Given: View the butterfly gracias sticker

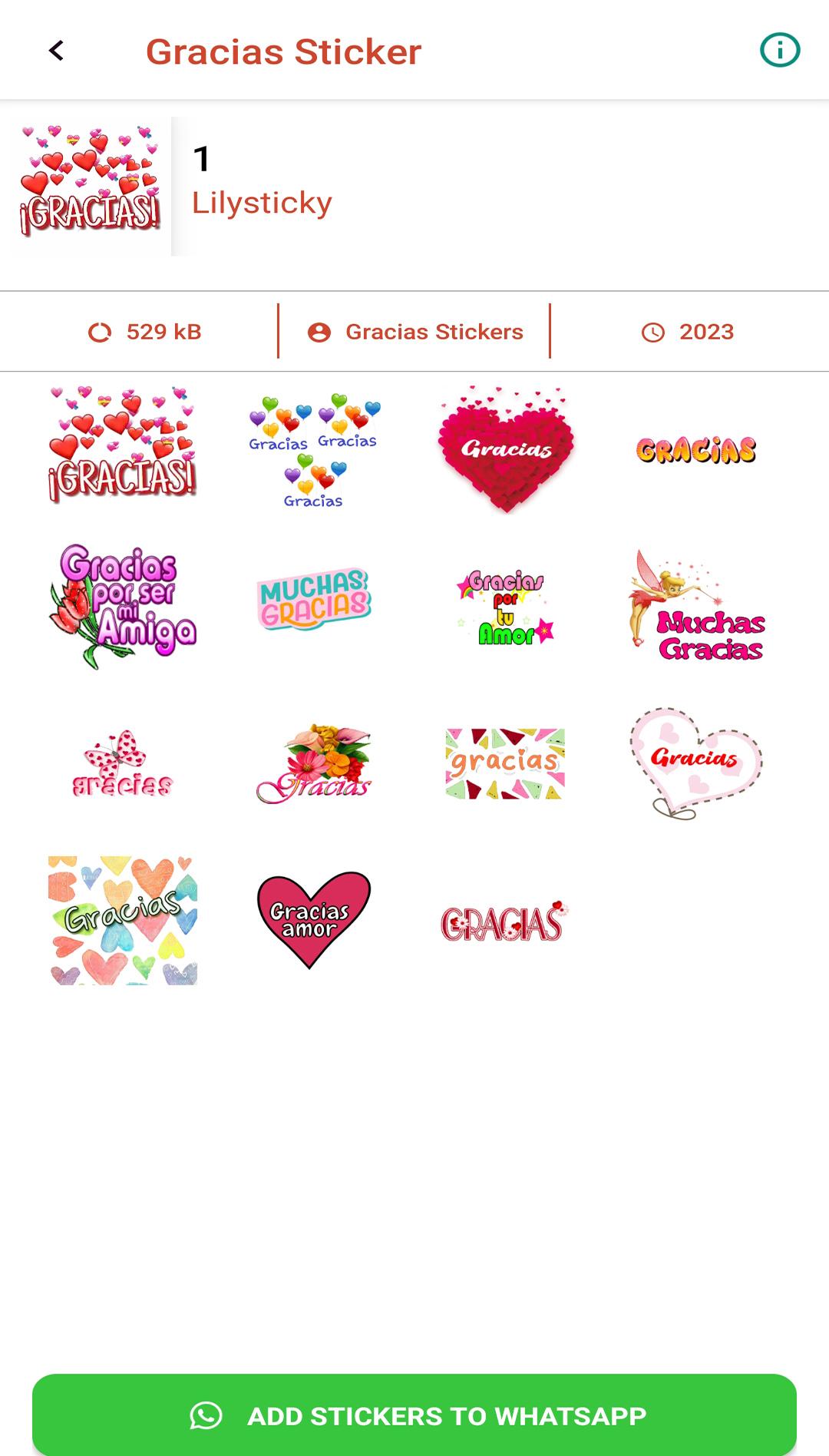Looking at the screenshot, I should (123, 764).
